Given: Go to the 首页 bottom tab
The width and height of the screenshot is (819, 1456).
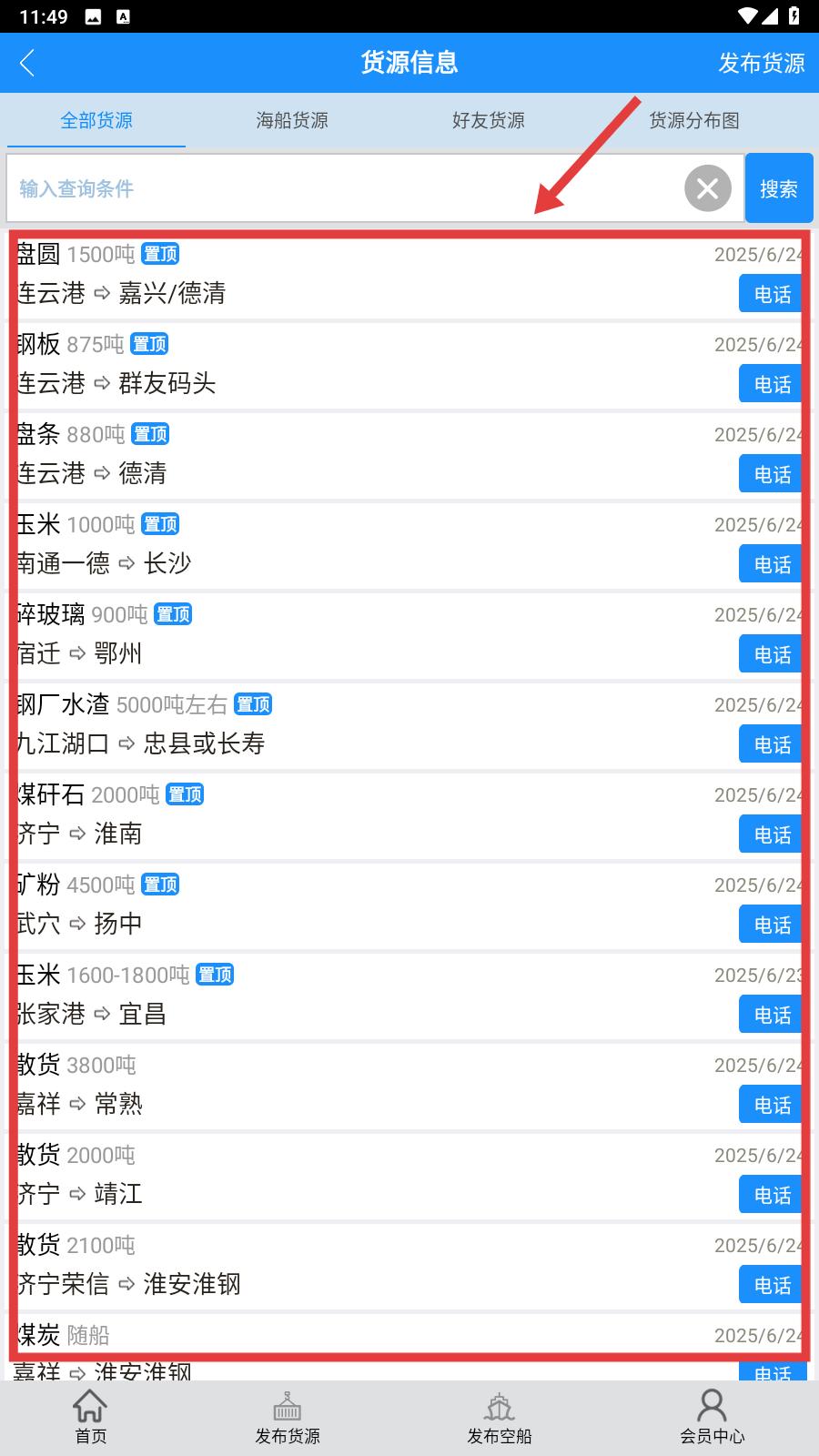Looking at the screenshot, I should pos(90,1418).
